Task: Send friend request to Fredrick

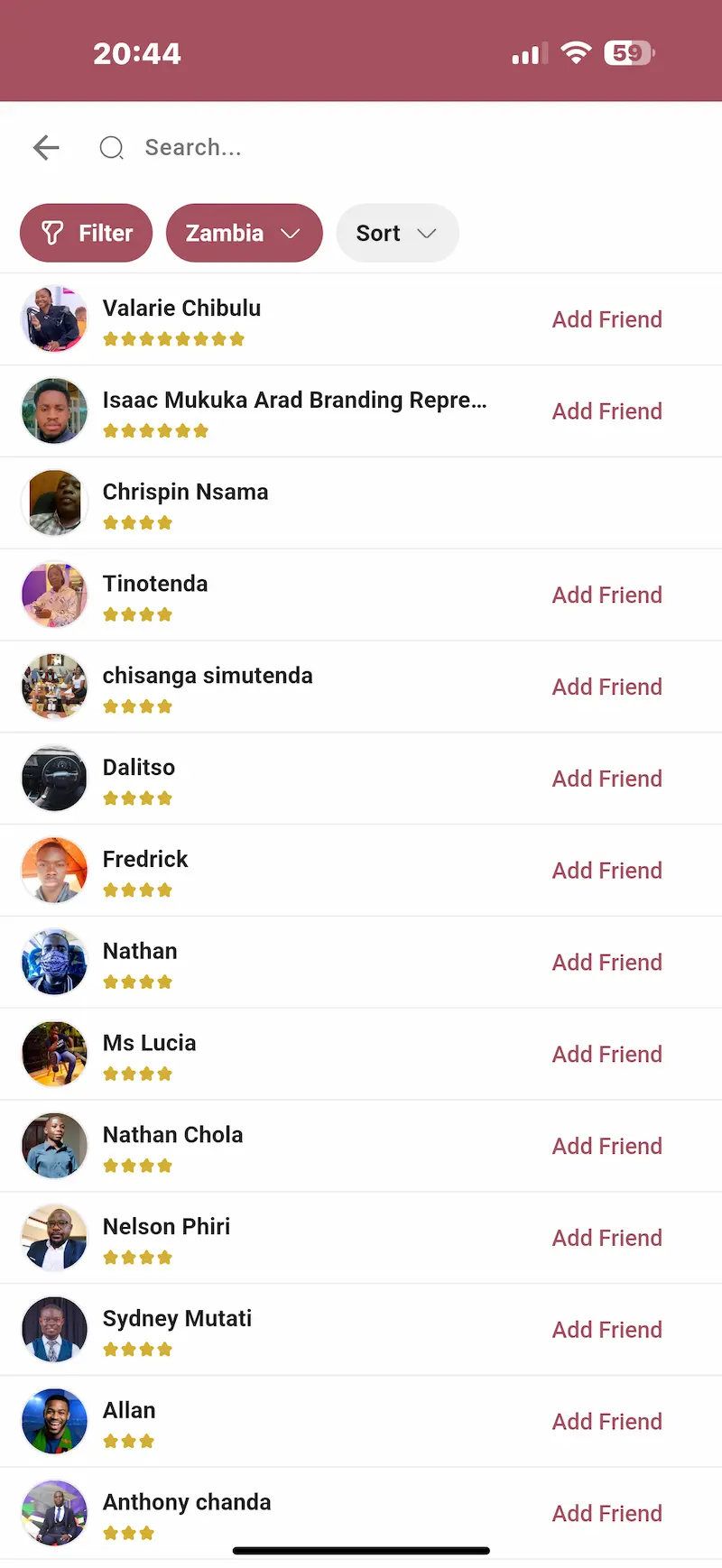Action: pyautogui.click(x=606, y=872)
